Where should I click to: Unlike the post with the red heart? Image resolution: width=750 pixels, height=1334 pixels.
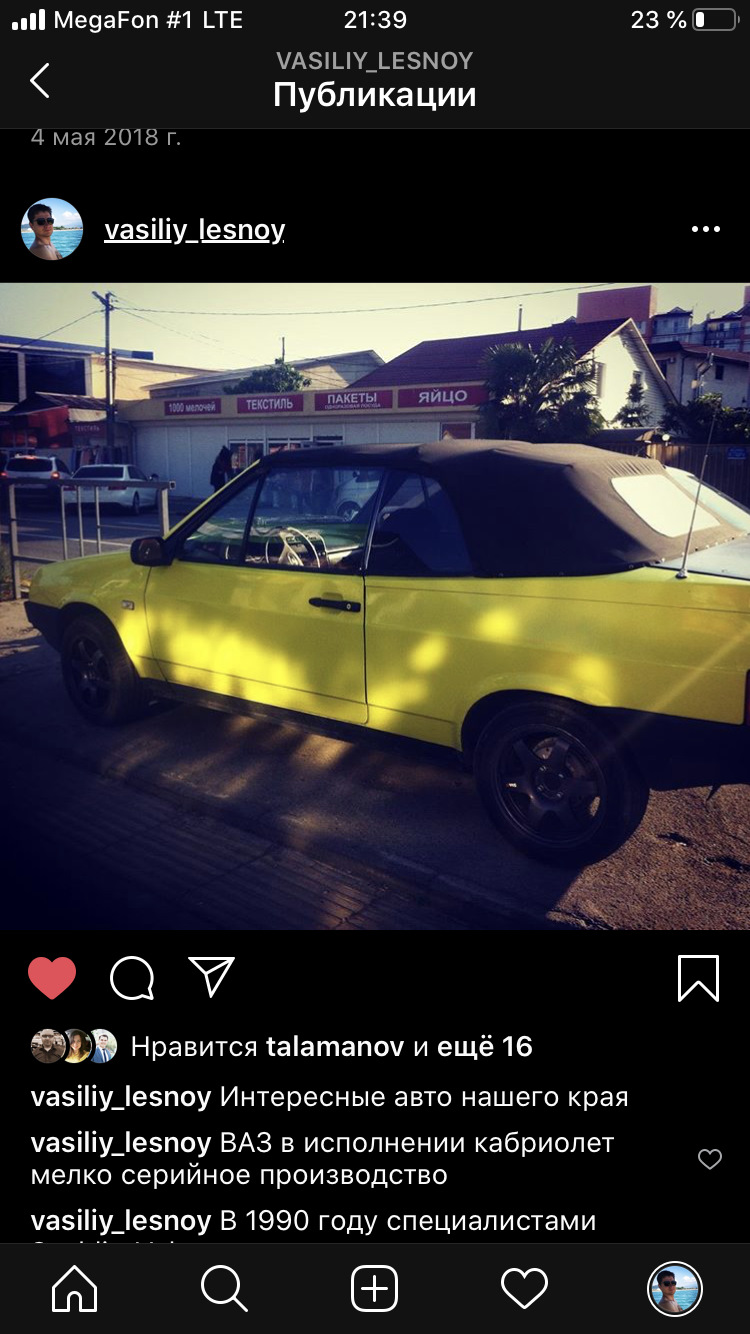(52, 978)
